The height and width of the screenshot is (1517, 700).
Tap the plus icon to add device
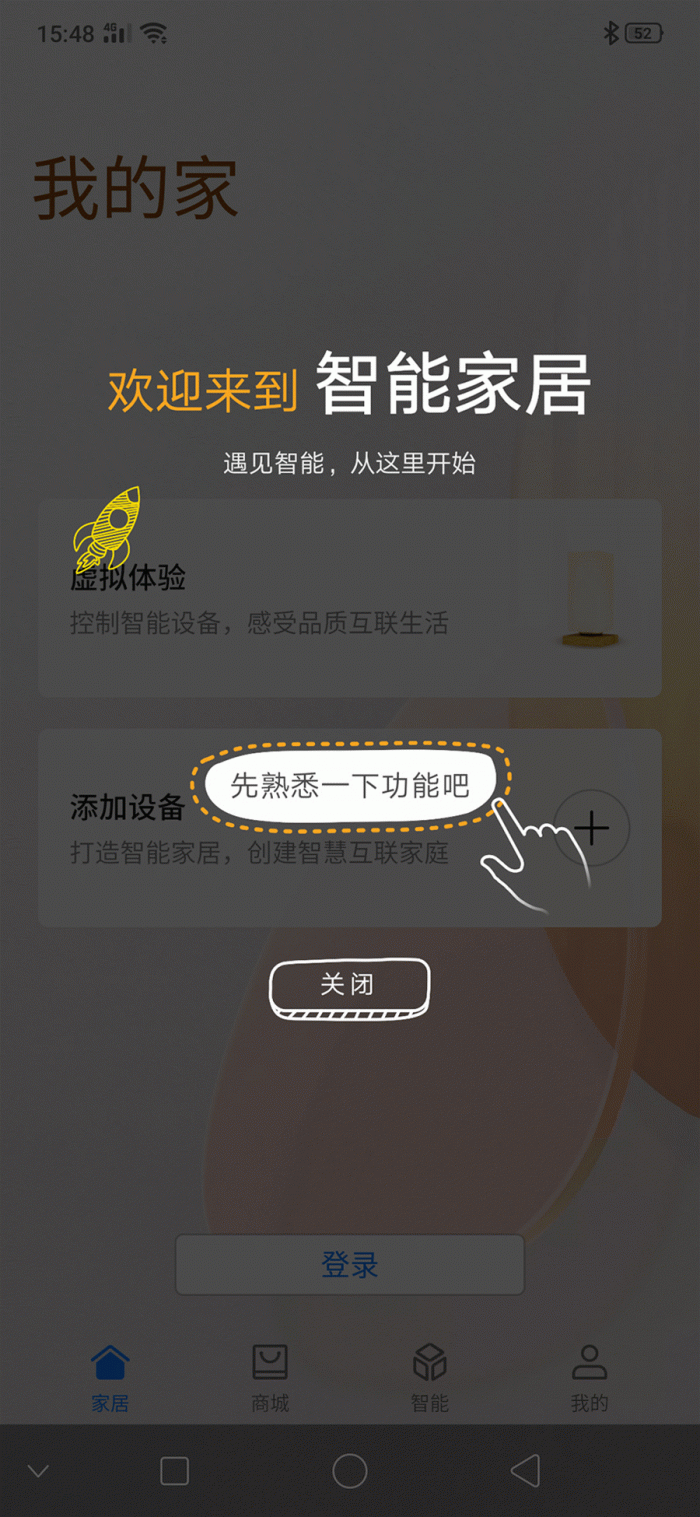pos(592,828)
